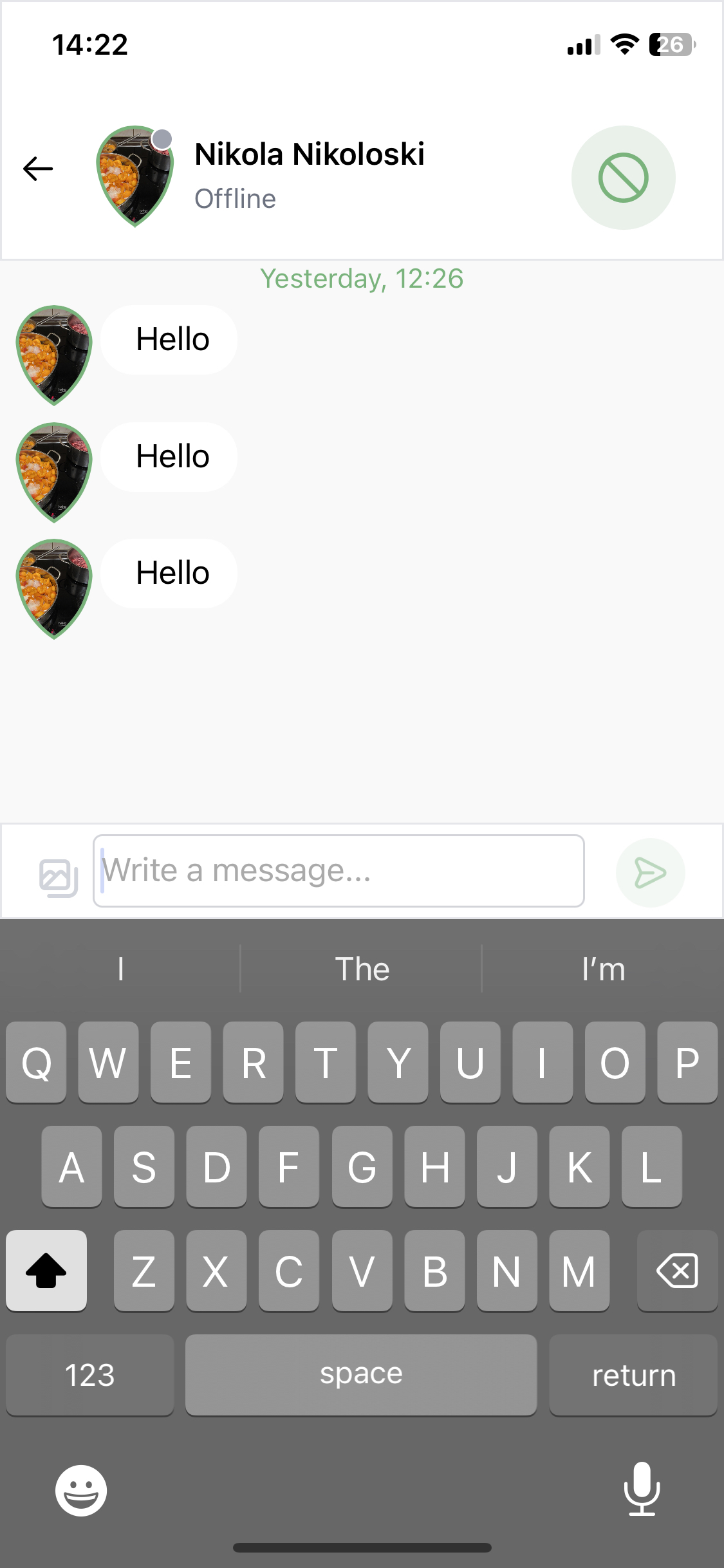Insert the suggestion "The" from the keyboard
Image resolution: width=724 pixels, height=1568 pixels.
[362, 969]
